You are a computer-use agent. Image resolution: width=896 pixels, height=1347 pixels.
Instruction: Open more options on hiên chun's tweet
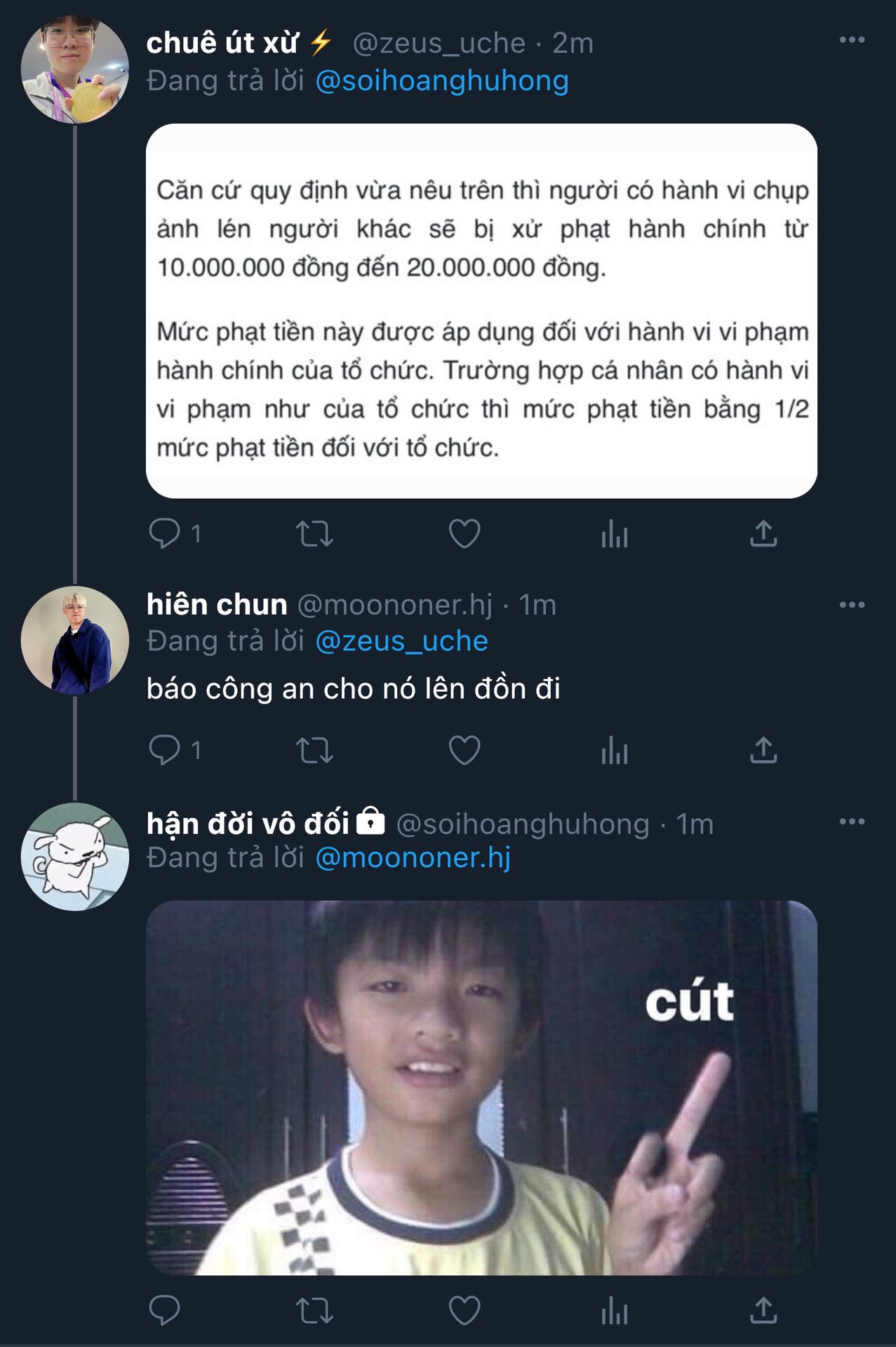[851, 605]
